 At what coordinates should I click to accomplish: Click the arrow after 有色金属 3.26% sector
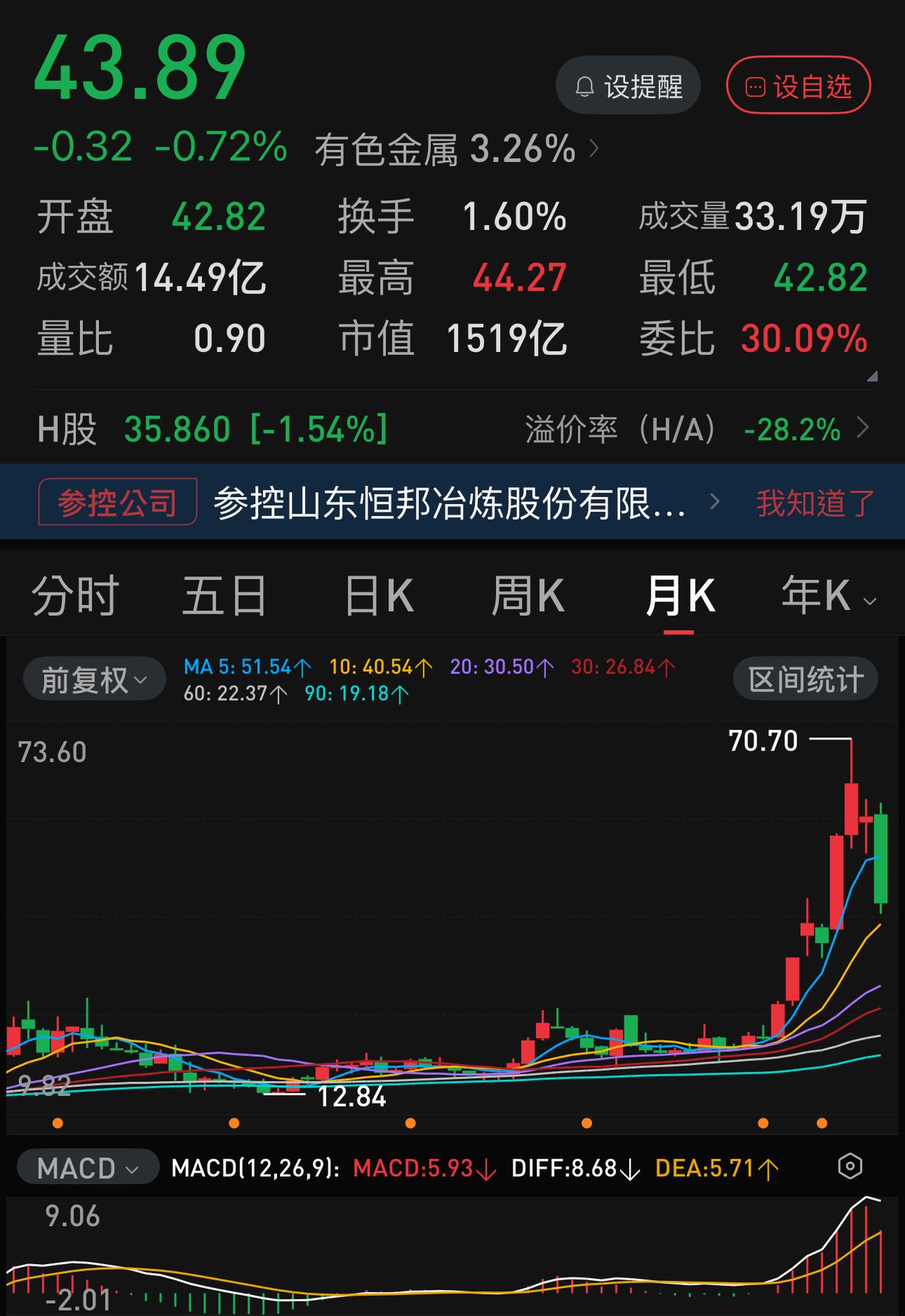click(x=594, y=146)
